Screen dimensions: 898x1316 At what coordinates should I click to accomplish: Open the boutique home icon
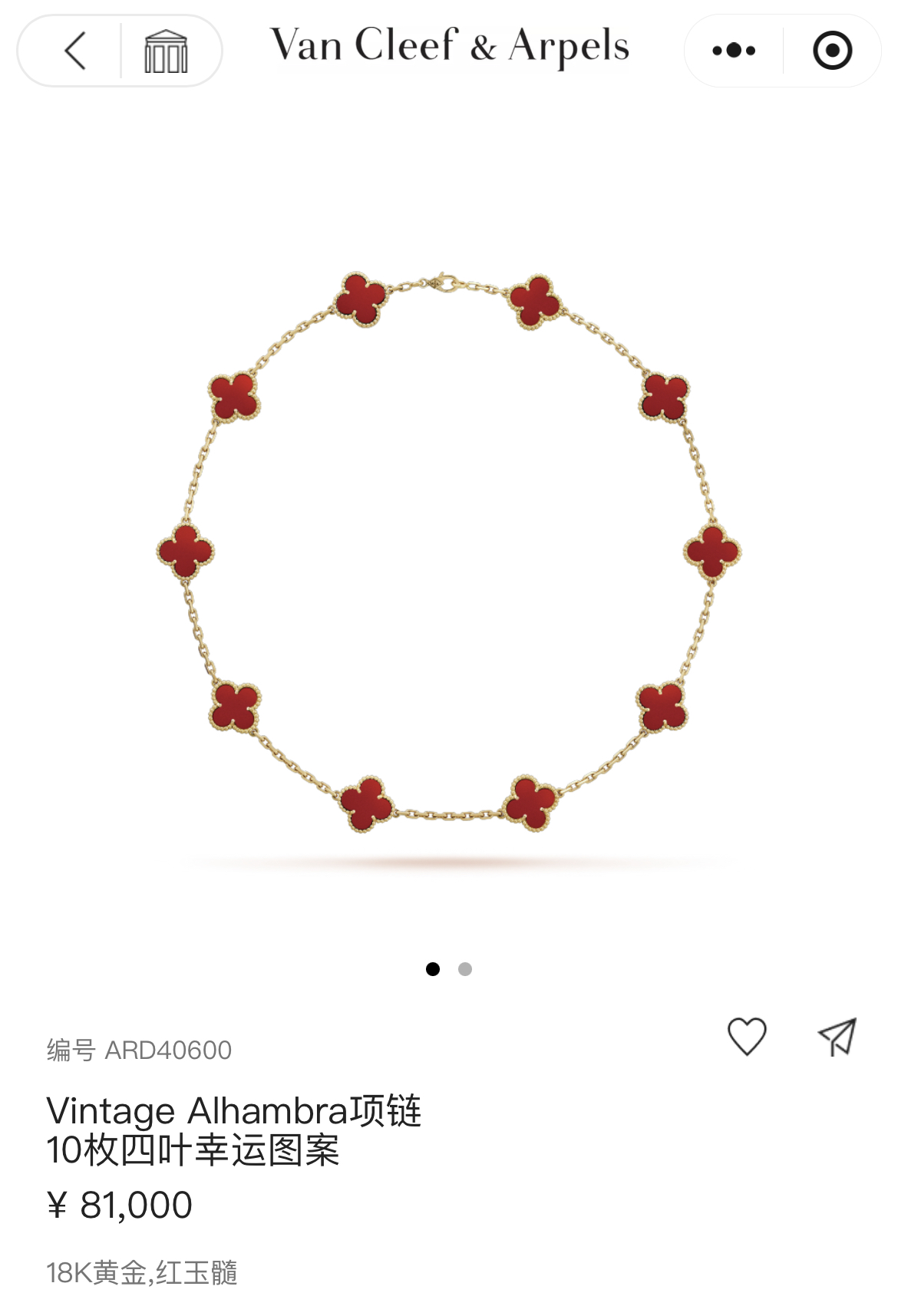coord(166,51)
